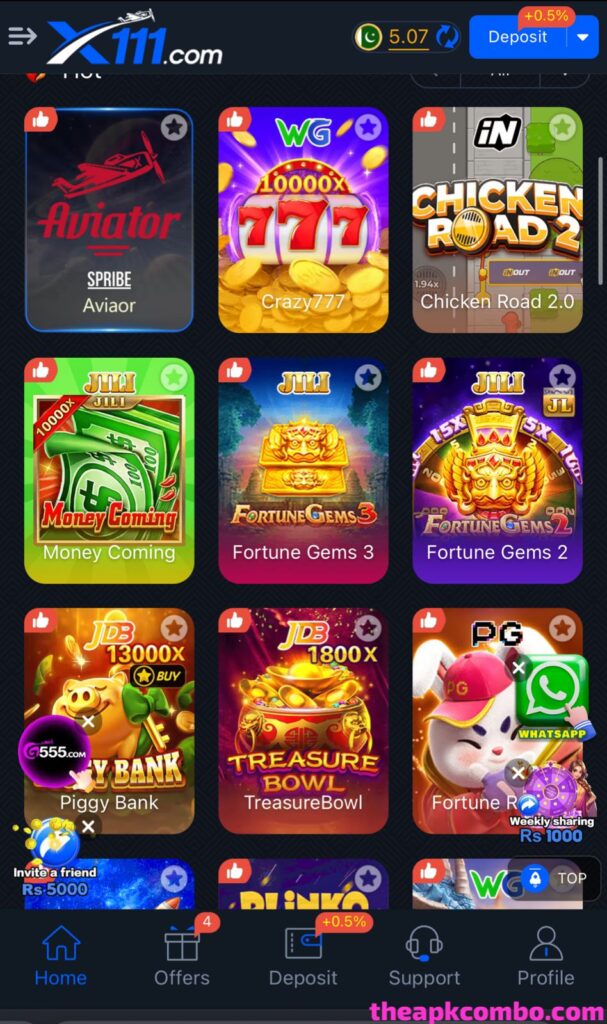
Task: Open Fortune Gems 2 game
Action: click(x=497, y=470)
